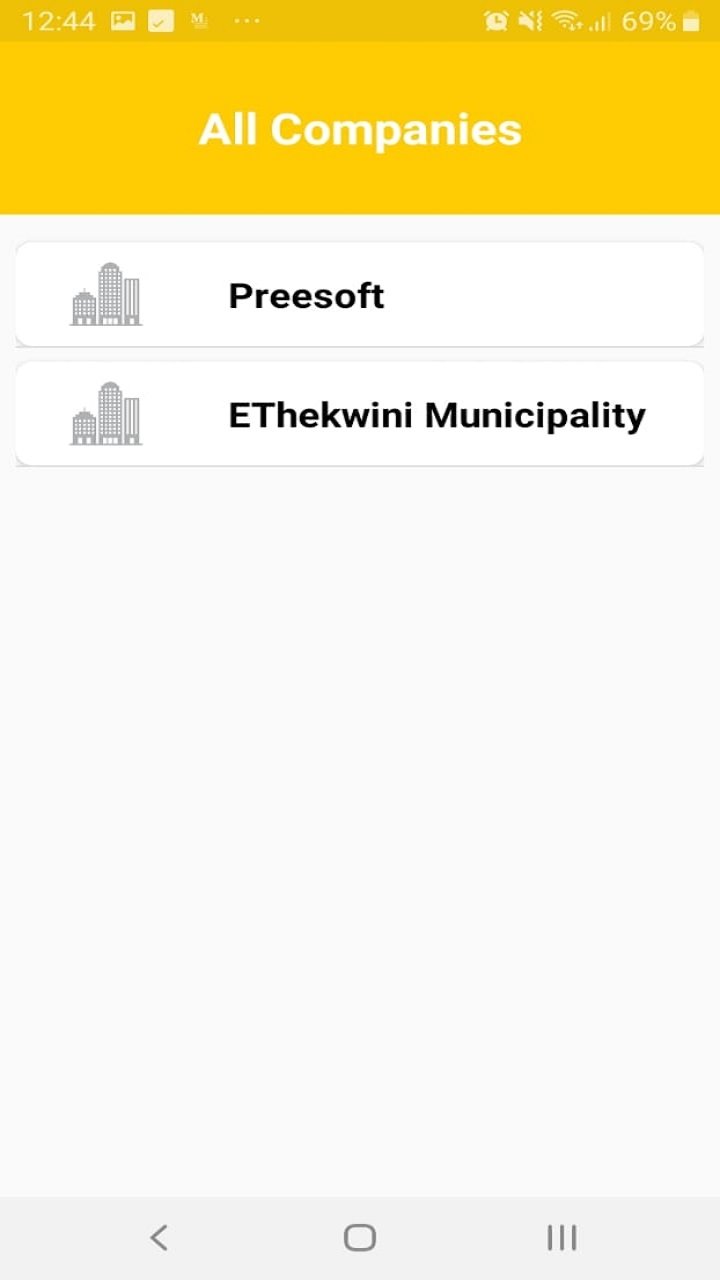This screenshot has height=1280, width=720.
Task: Open the recent apps view
Action: pyautogui.click(x=561, y=1238)
